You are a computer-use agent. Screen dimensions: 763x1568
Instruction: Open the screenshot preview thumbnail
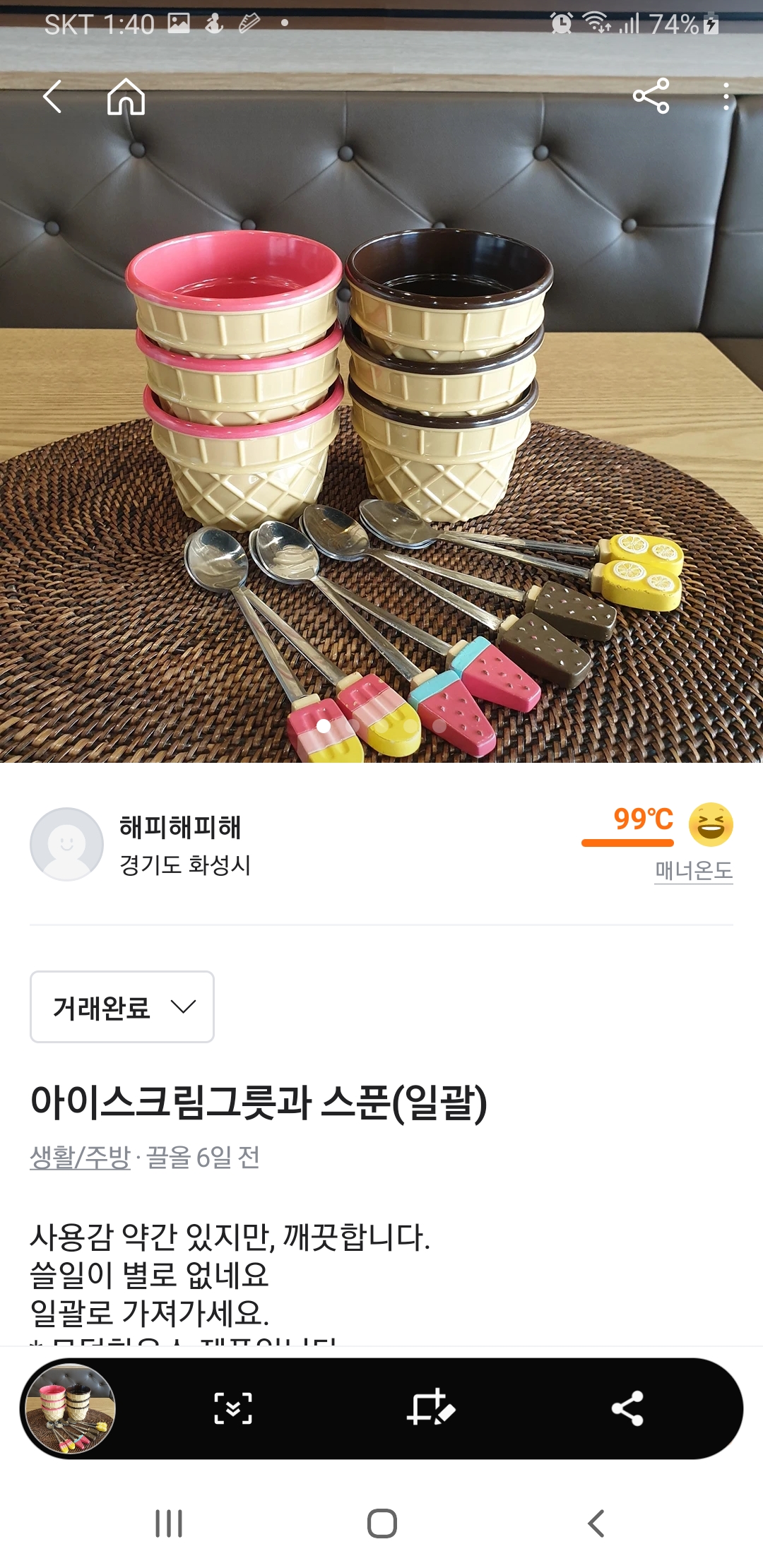(x=69, y=1408)
